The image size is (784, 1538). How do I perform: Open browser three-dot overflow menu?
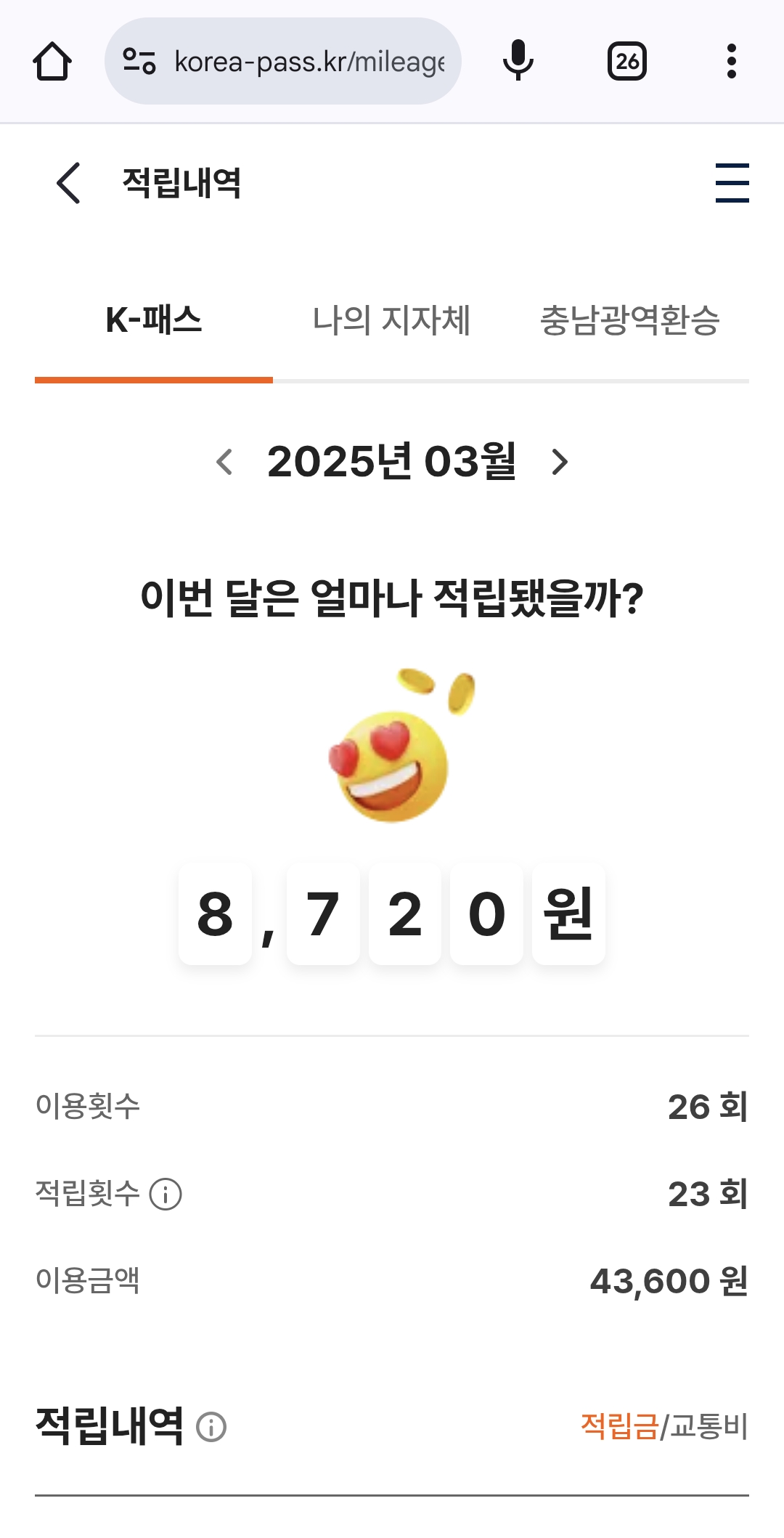(731, 62)
